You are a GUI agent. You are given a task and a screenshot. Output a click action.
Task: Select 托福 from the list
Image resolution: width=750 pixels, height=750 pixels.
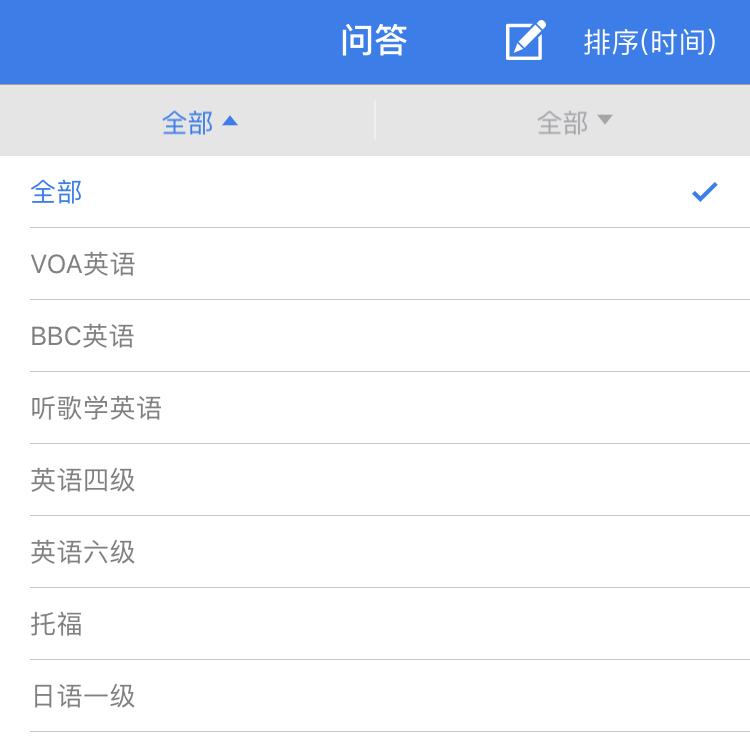(x=375, y=624)
